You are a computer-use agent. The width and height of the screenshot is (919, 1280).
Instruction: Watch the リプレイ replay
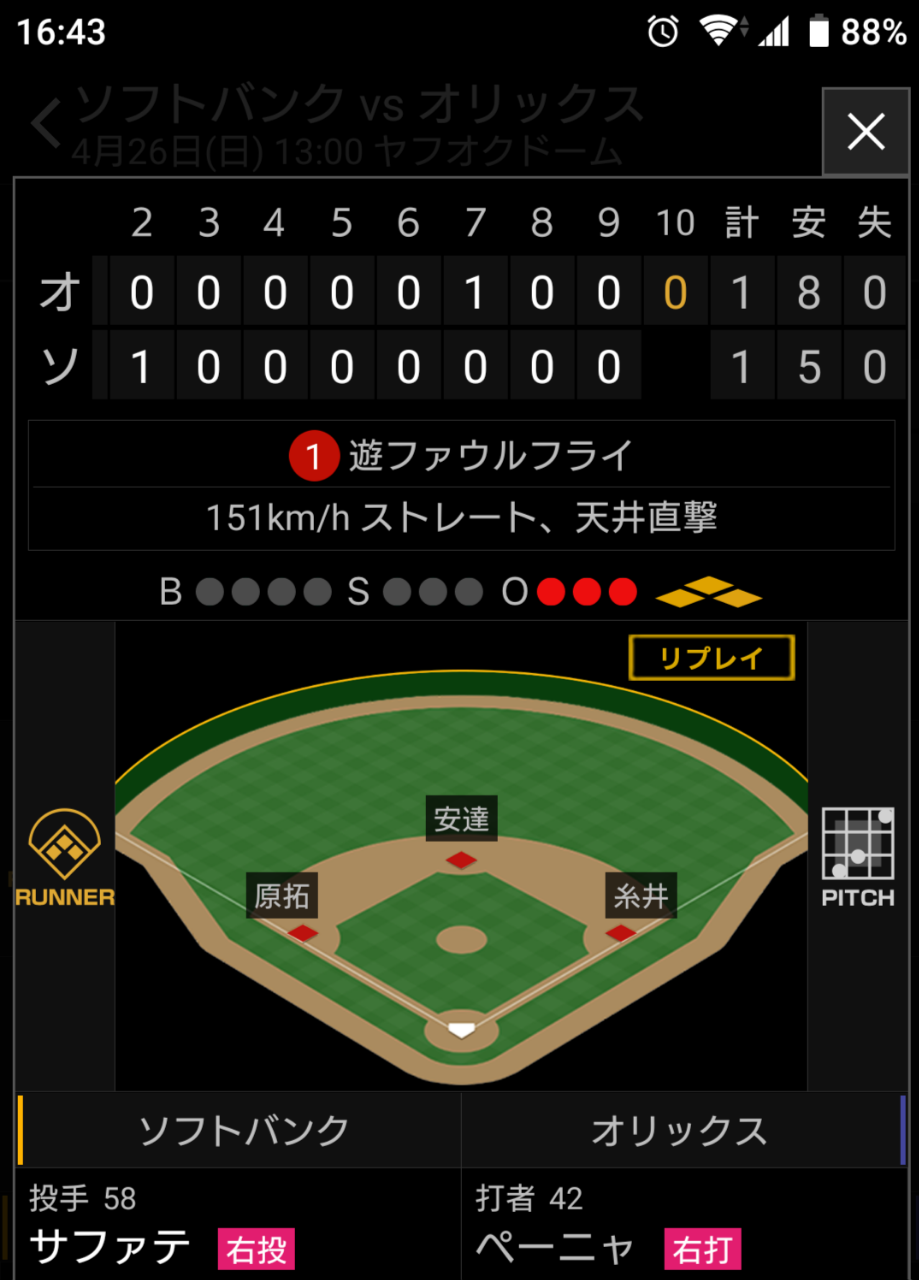(x=711, y=658)
